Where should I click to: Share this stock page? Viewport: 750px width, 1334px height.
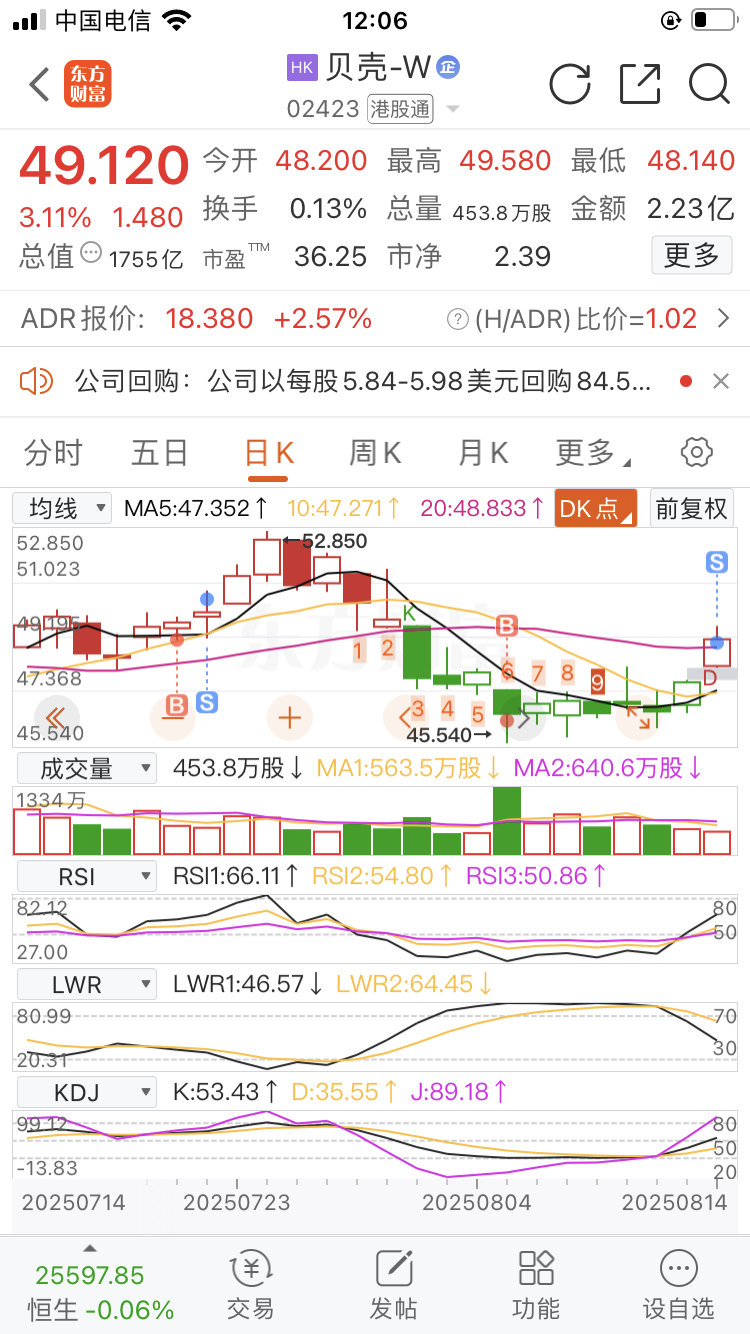tap(640, 84)
